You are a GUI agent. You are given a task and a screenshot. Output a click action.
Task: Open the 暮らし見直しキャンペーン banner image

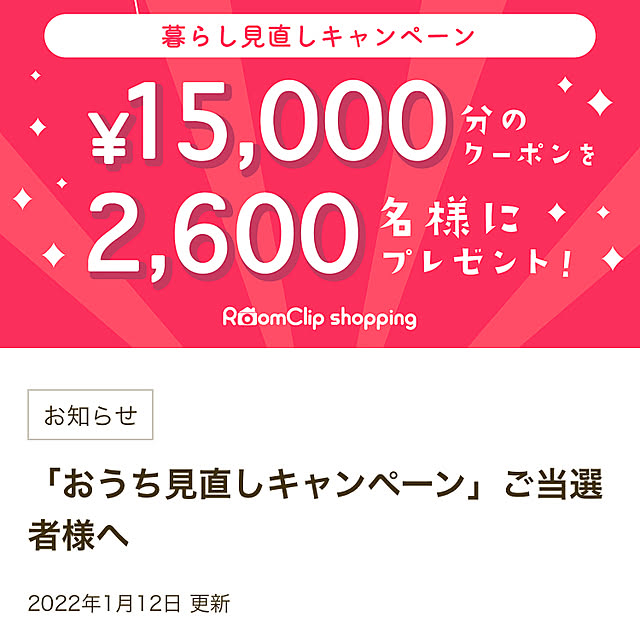point(320,175)
